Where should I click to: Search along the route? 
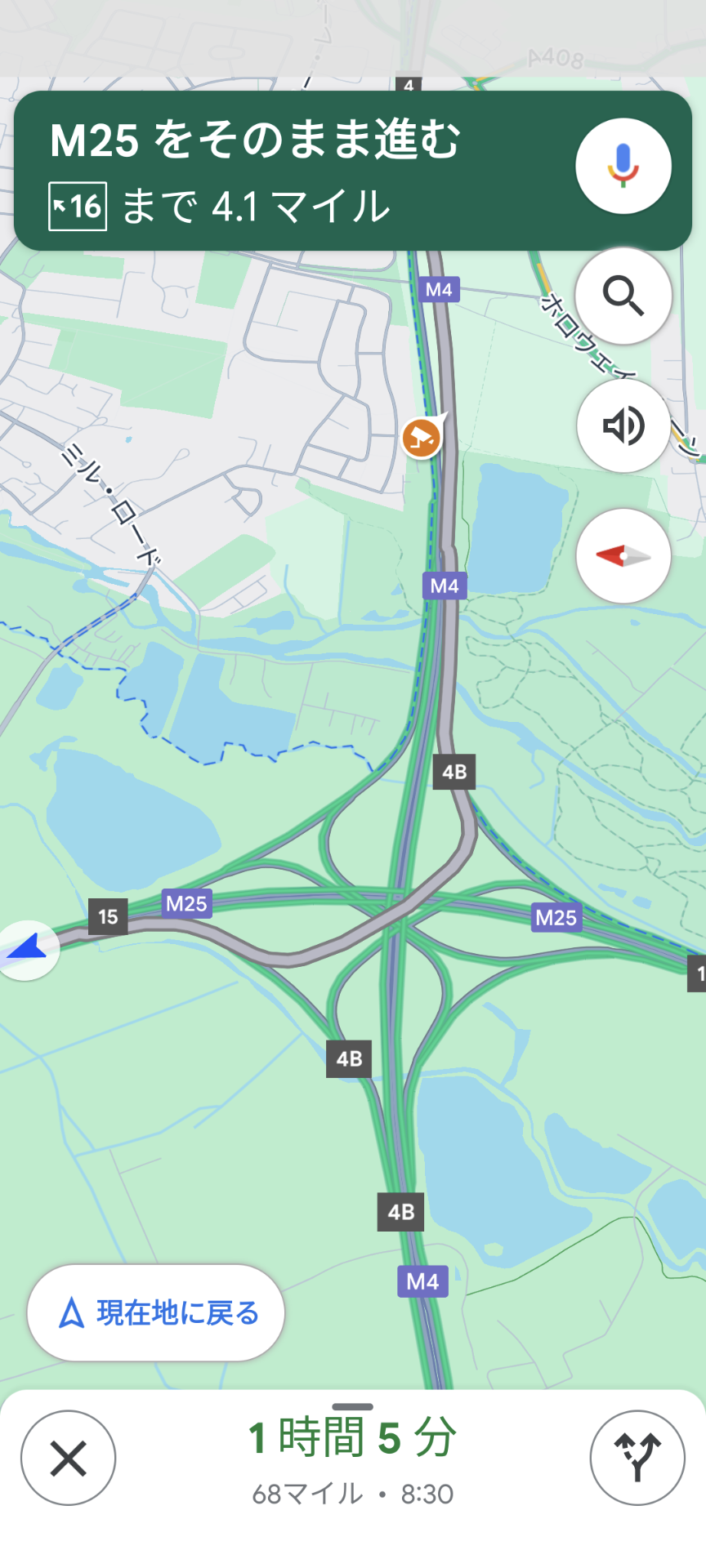tap(623, 296)
